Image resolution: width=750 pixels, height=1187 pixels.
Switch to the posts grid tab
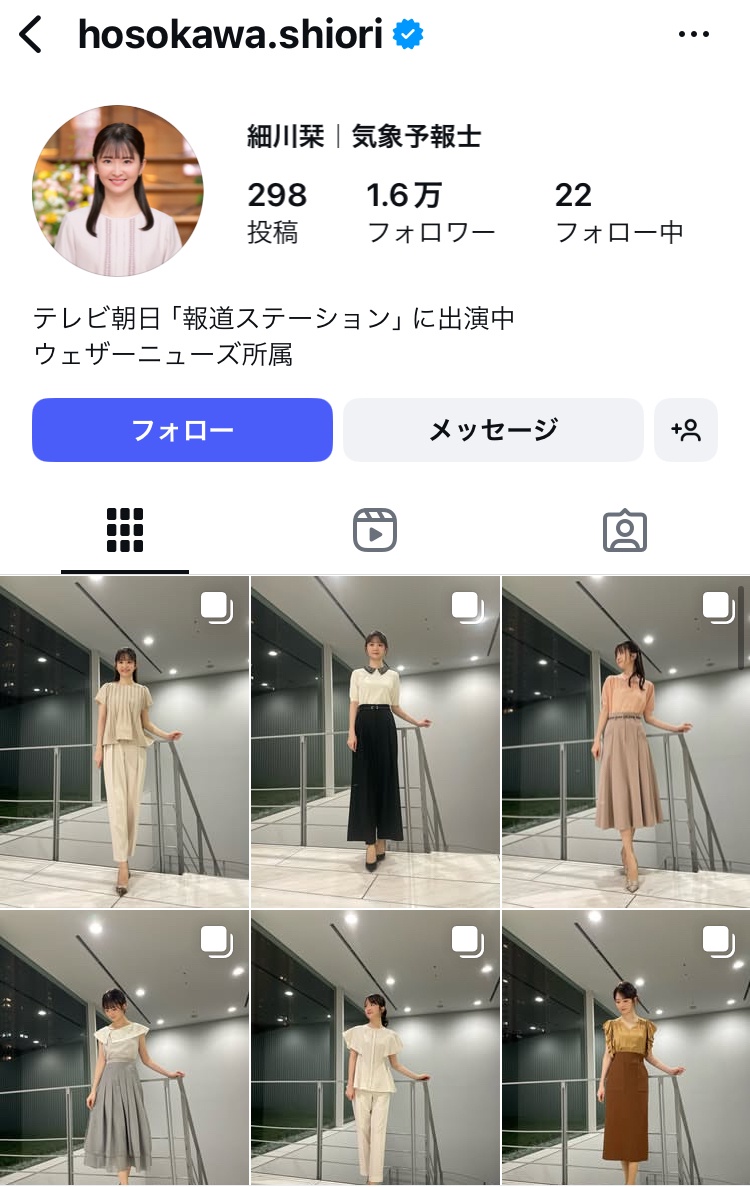pyautogui.click(x=125, y=530)
